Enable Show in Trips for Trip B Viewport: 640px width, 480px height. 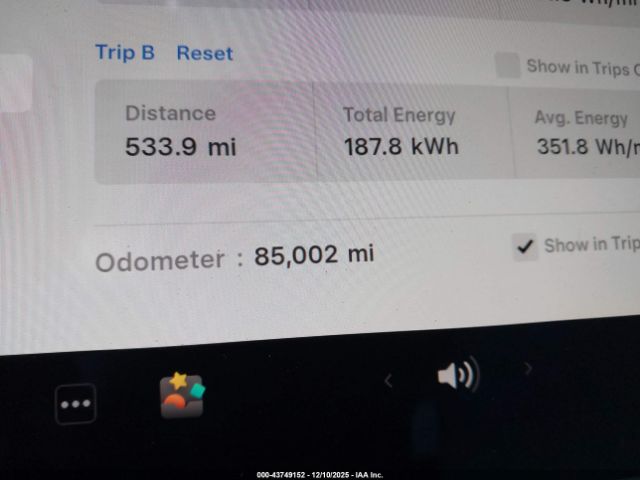(509, 66)
